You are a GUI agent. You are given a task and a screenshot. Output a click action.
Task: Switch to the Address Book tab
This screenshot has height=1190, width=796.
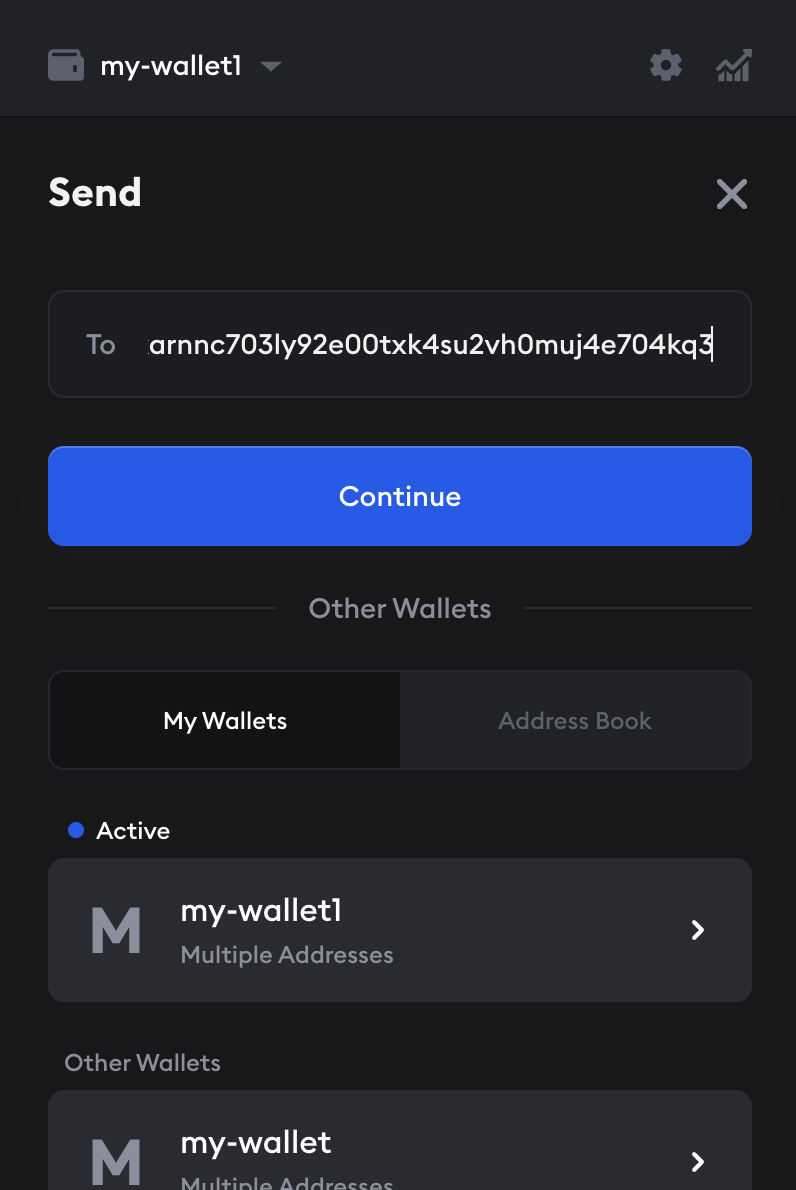[575, 720]
